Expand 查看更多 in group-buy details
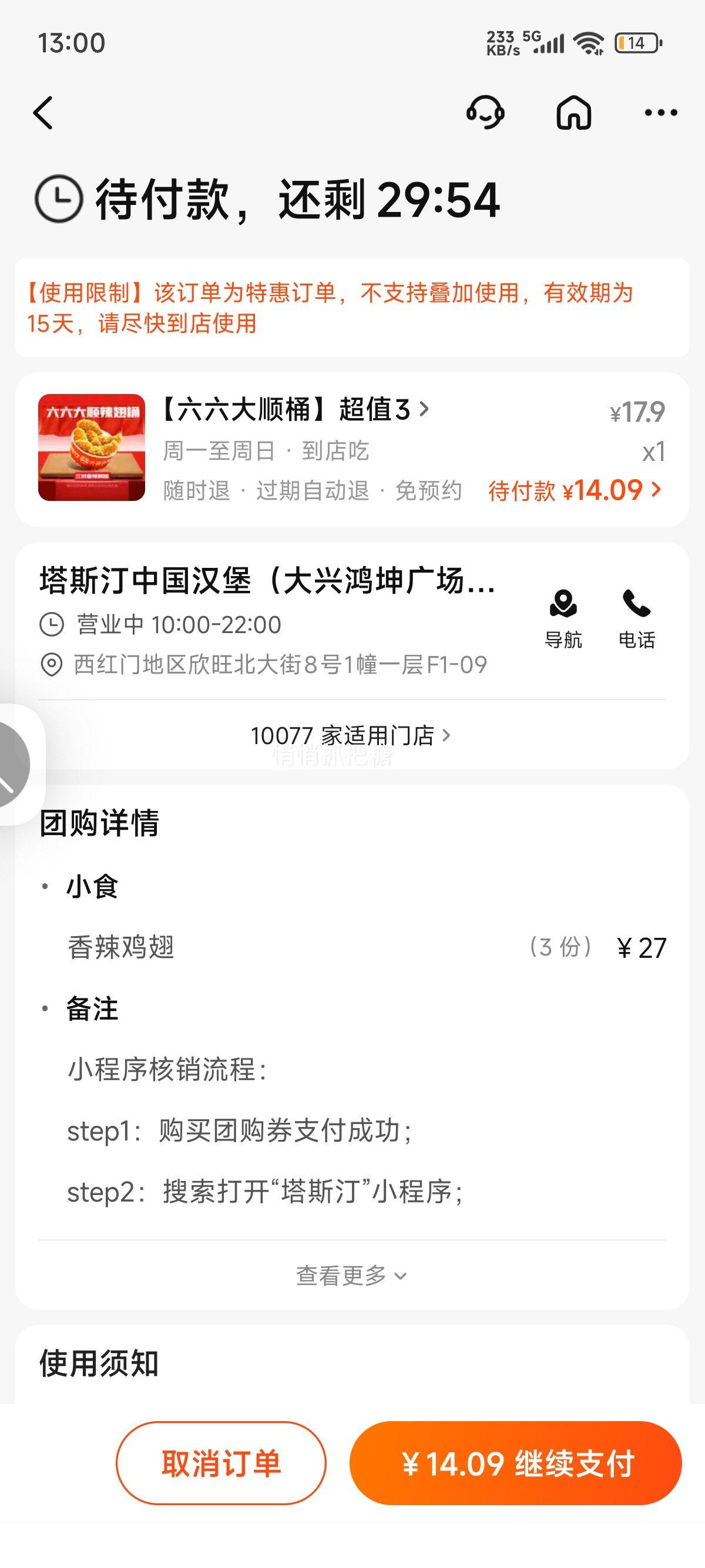 tap(351, 1275)
